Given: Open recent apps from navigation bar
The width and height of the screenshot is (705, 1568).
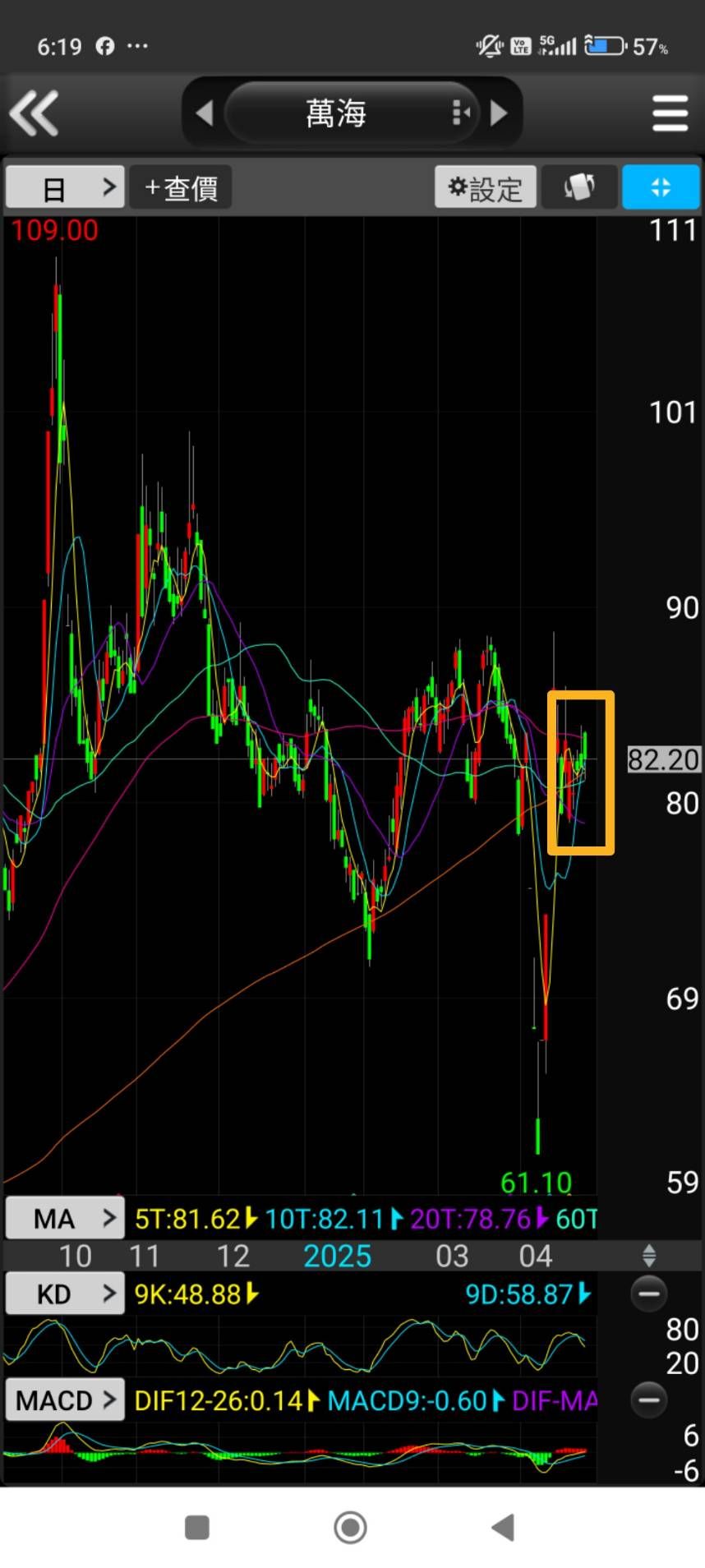Looking at the screenshot, I should (x=197, y=1528).
